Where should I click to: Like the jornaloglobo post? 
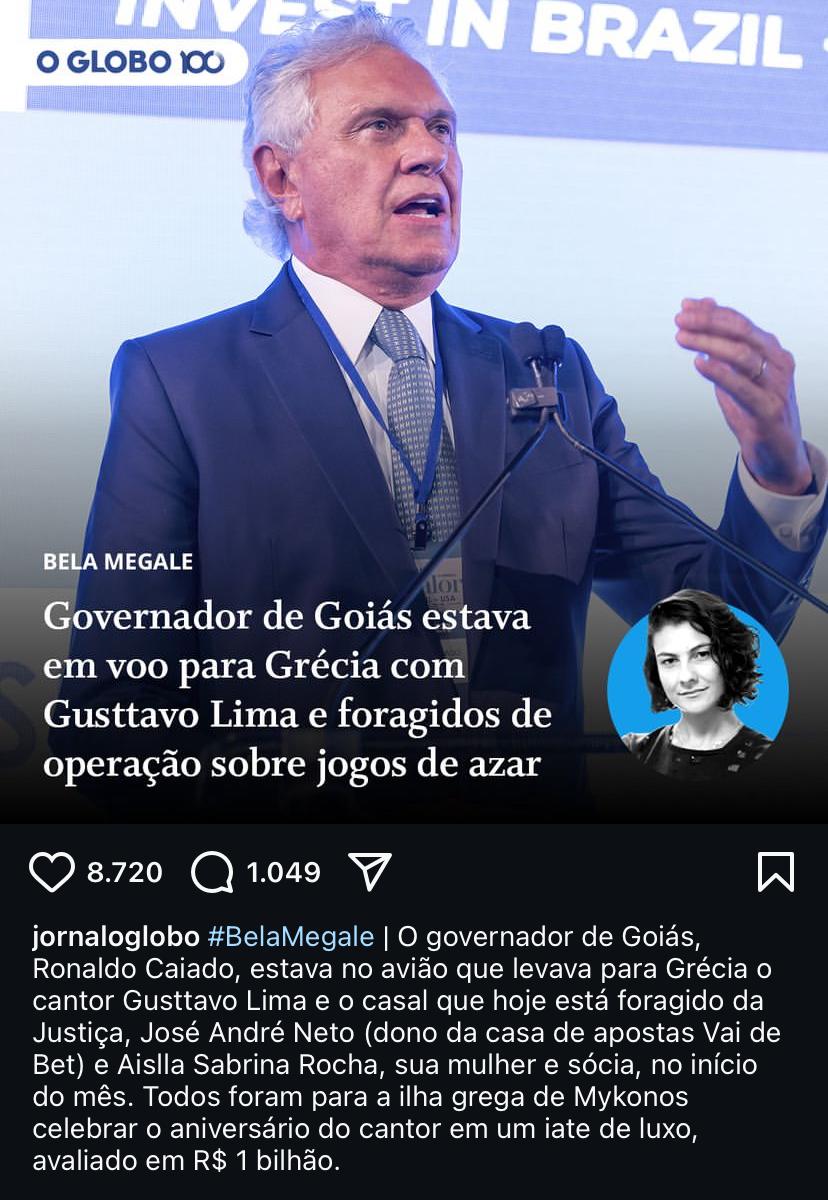pyautogui.click(x=51, y=872)
